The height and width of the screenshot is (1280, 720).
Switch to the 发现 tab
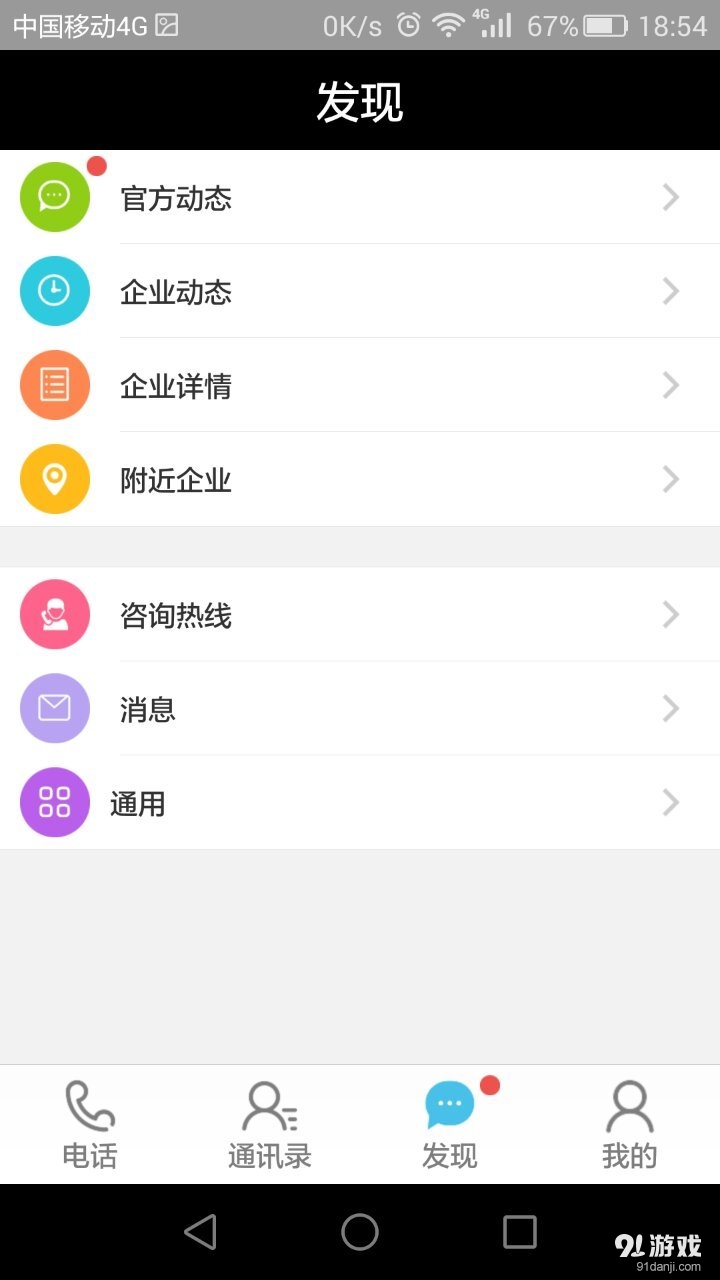(449, 1120)
